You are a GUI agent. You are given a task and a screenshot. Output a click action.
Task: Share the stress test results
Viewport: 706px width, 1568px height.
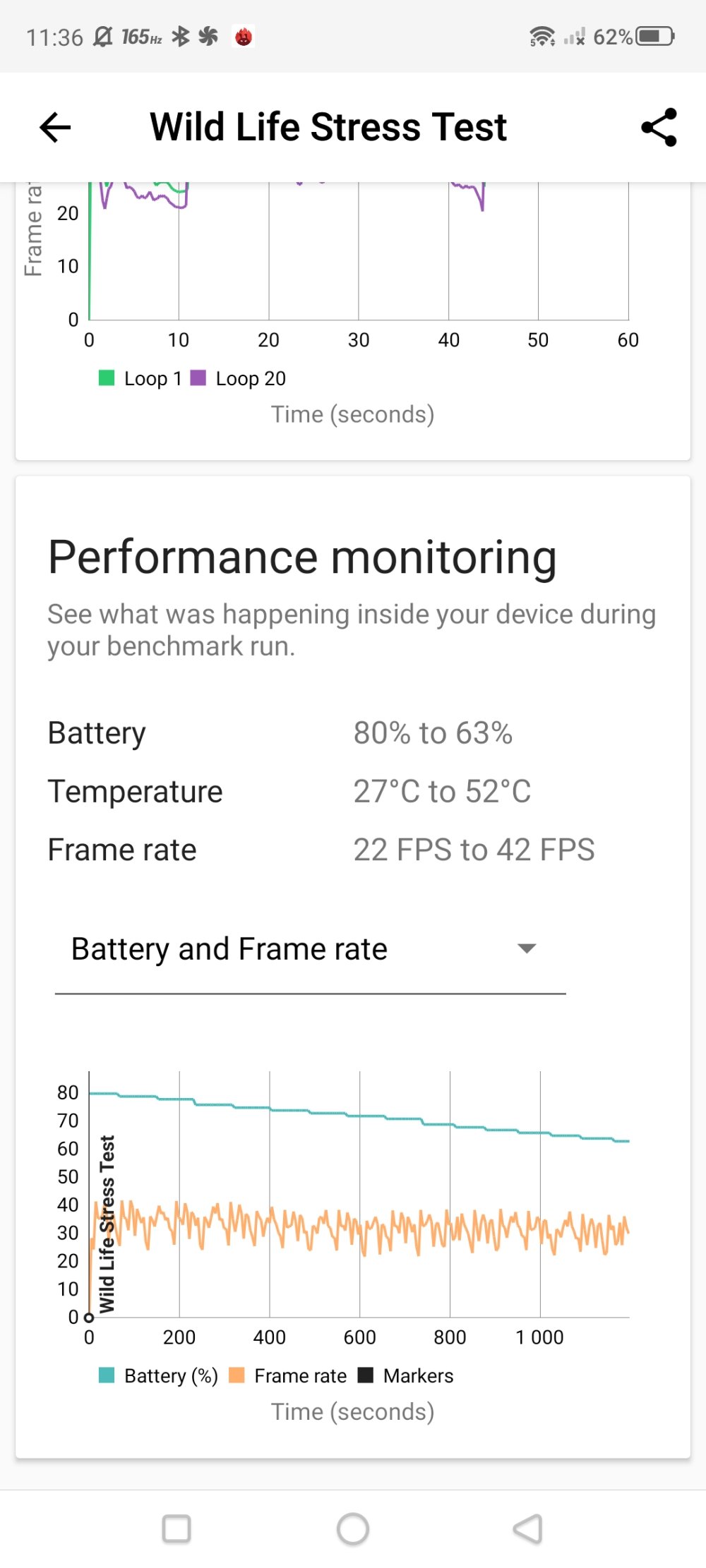[x=659, y=128]
